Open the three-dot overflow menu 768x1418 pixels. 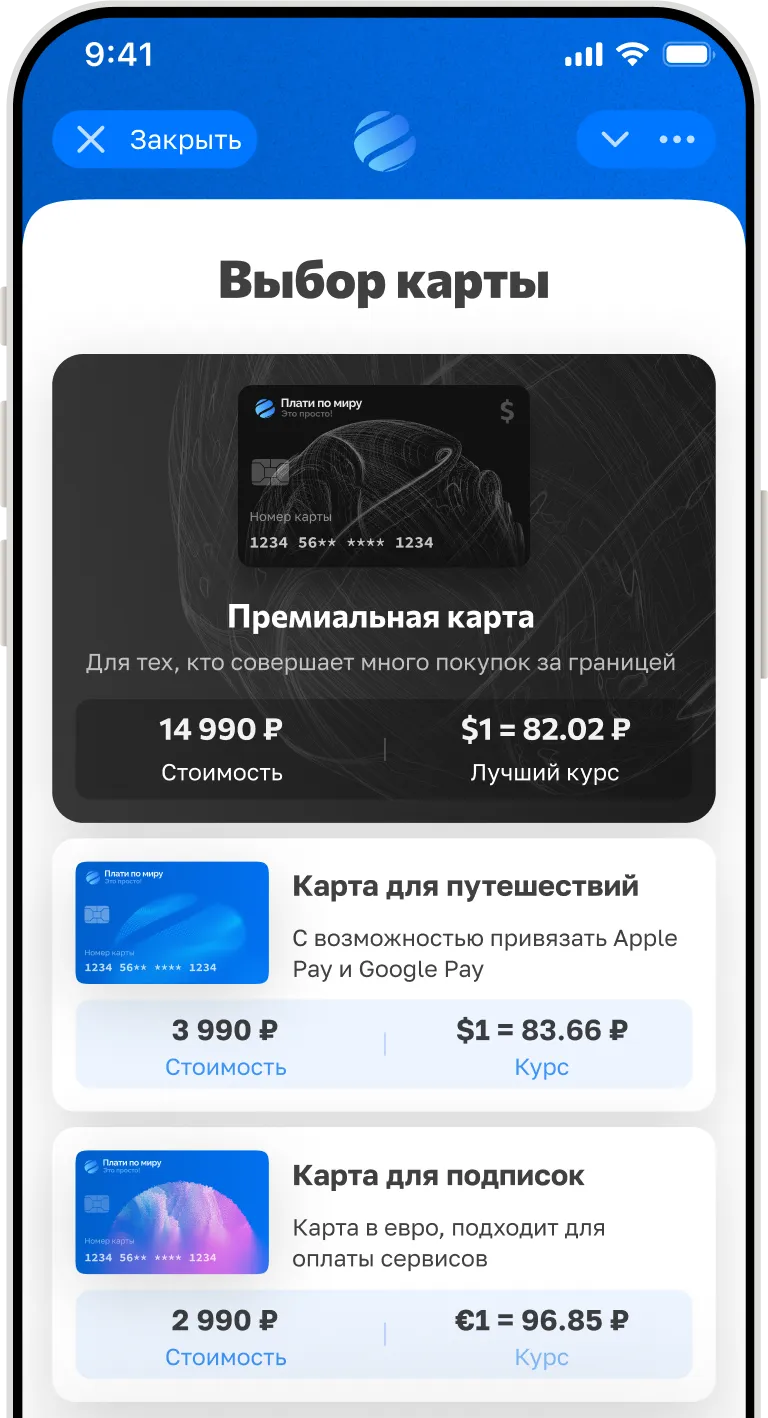(x=677, y=140)
